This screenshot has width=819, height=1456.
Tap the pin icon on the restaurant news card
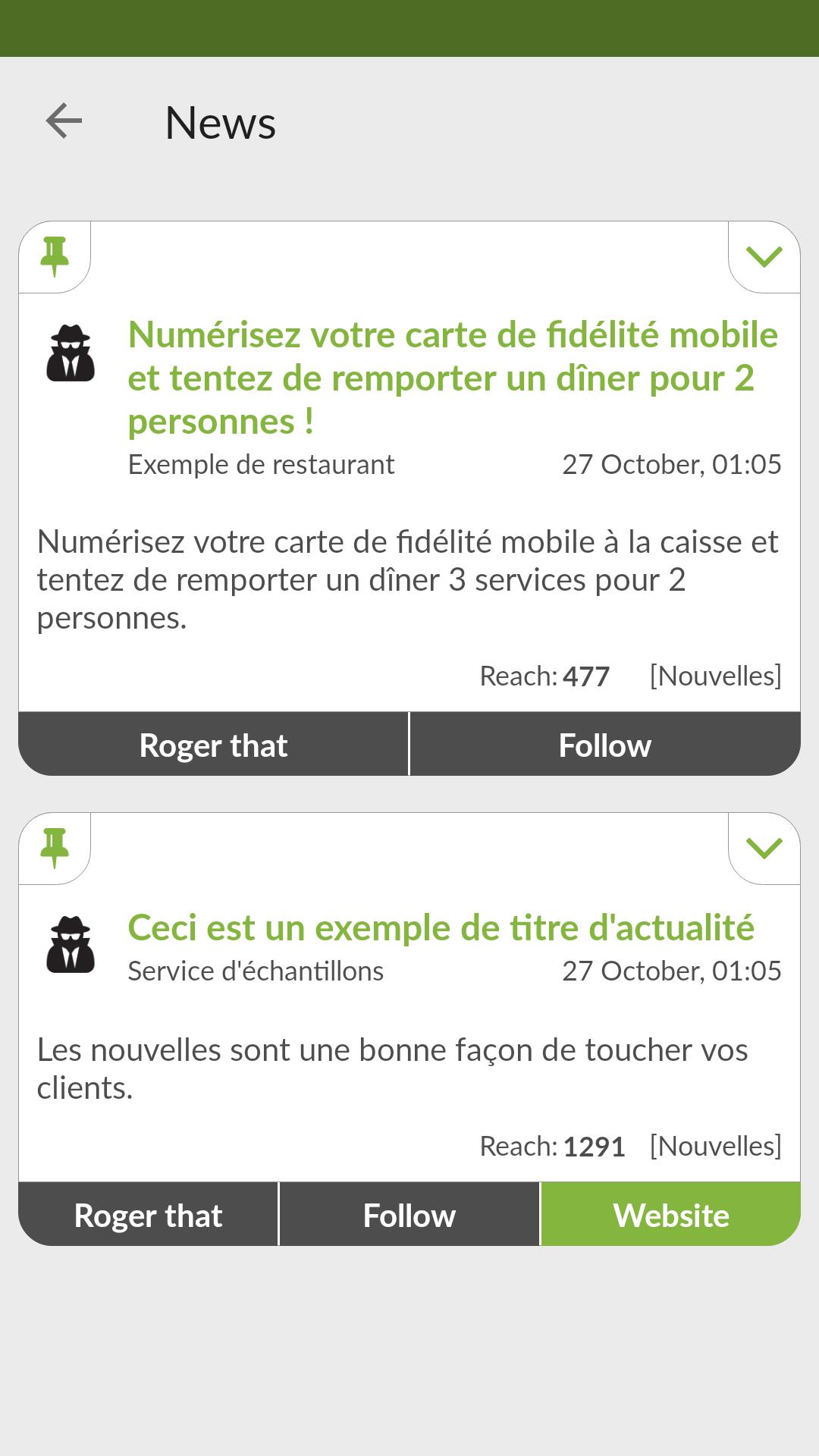(x=55, y=256)
